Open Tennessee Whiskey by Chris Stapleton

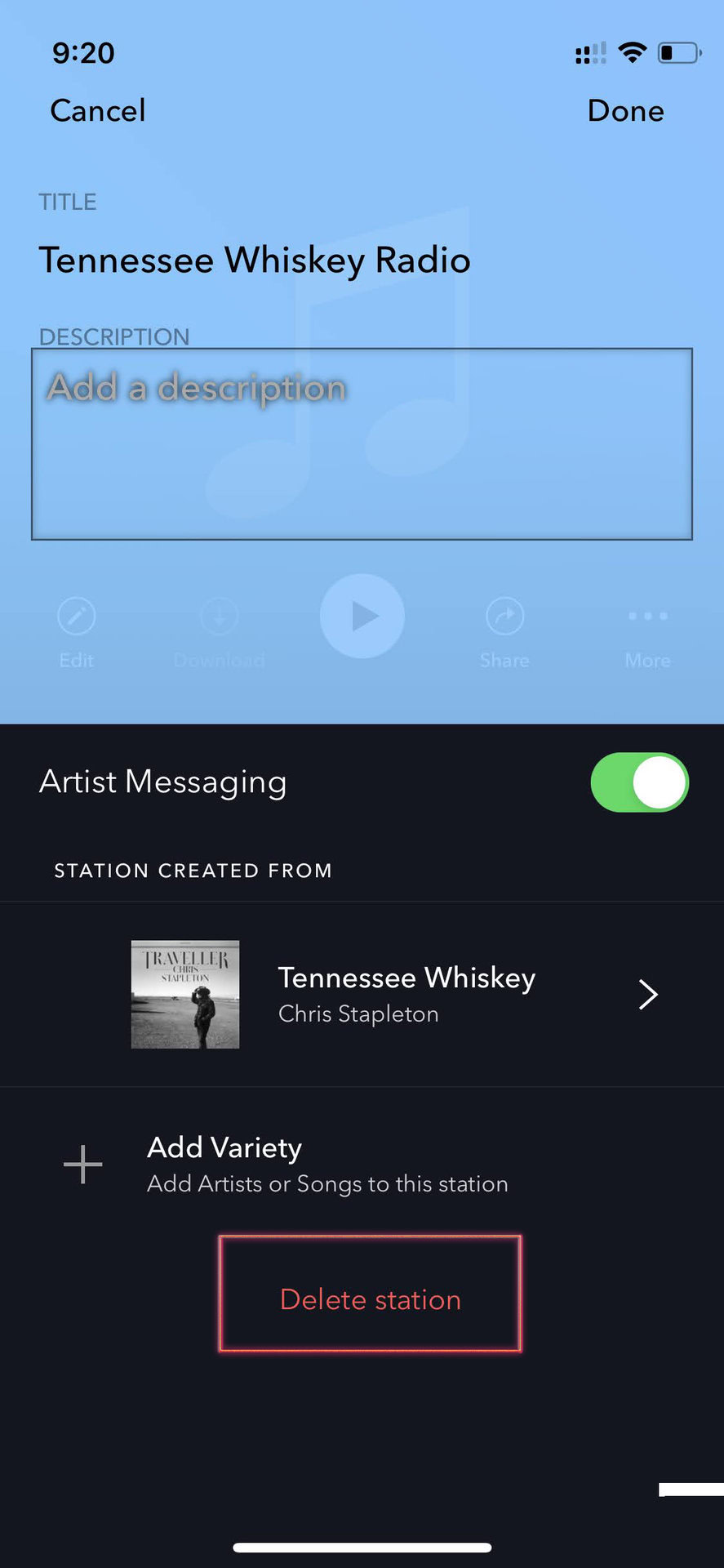coord(406,994)
